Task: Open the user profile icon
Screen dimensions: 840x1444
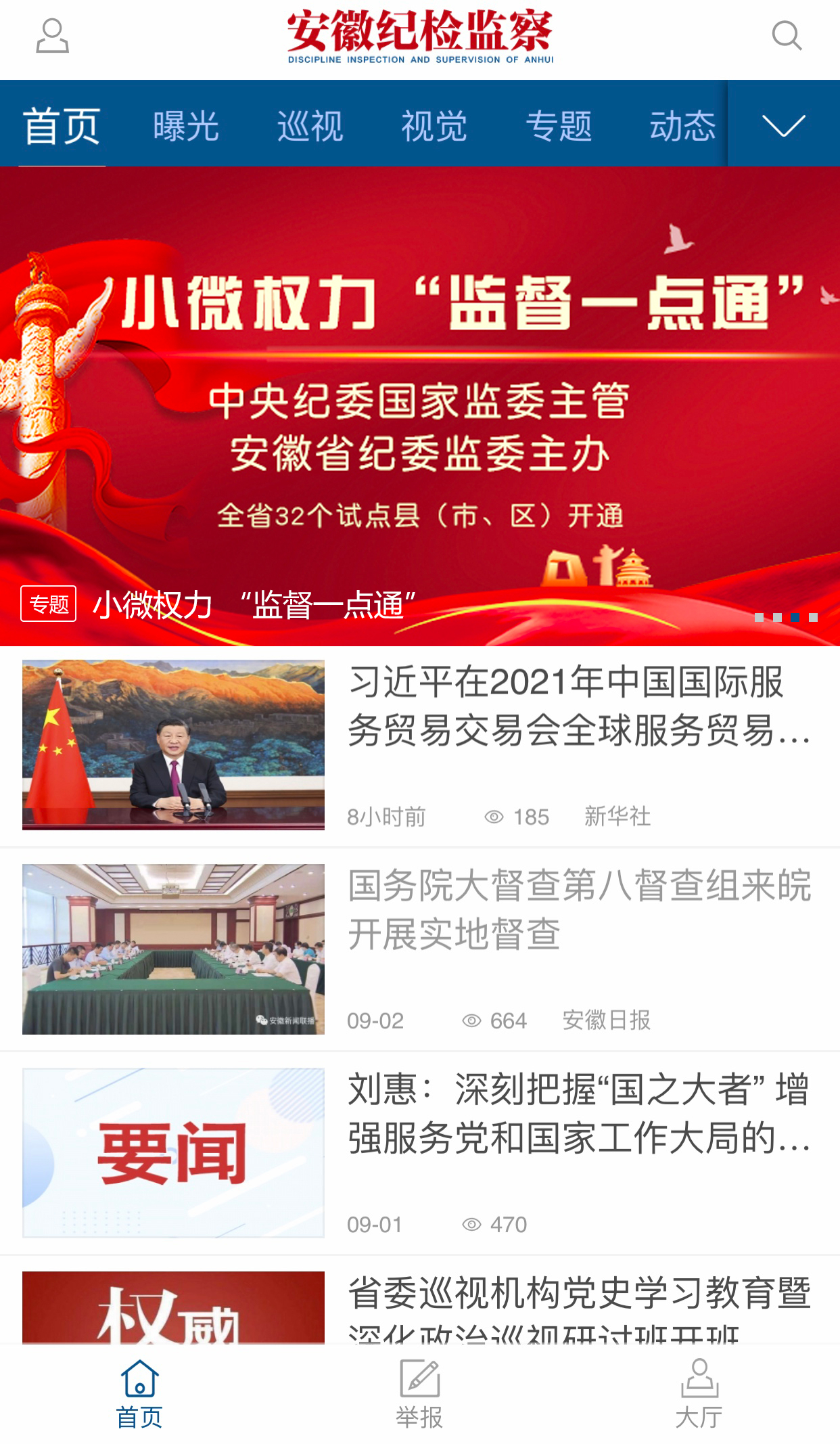Action: (52, 37)
